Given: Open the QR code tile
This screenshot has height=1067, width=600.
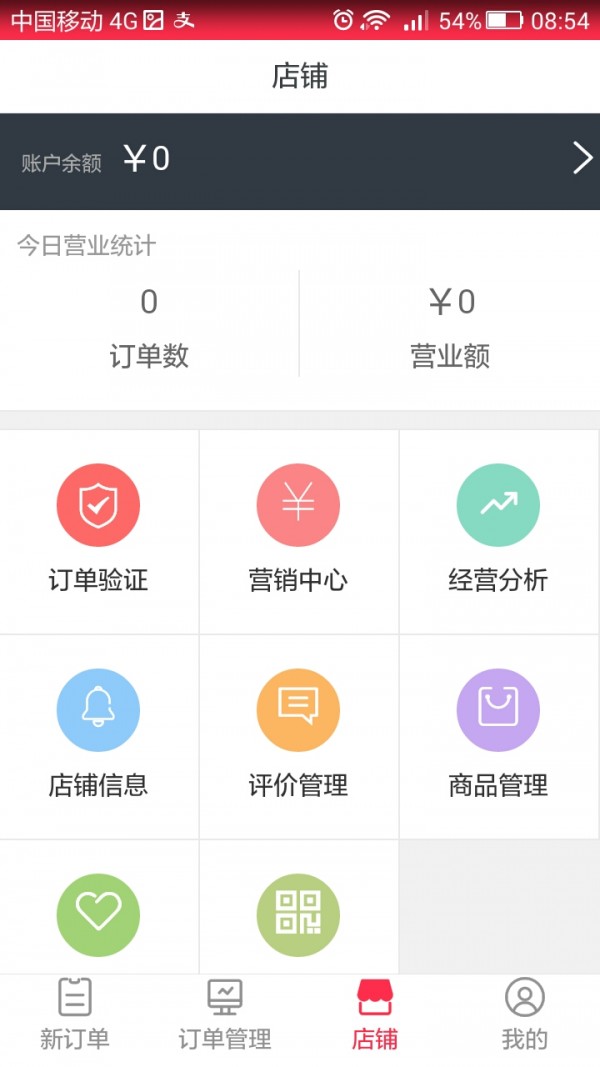Looking at the screenshot, I should coord(298,914).
